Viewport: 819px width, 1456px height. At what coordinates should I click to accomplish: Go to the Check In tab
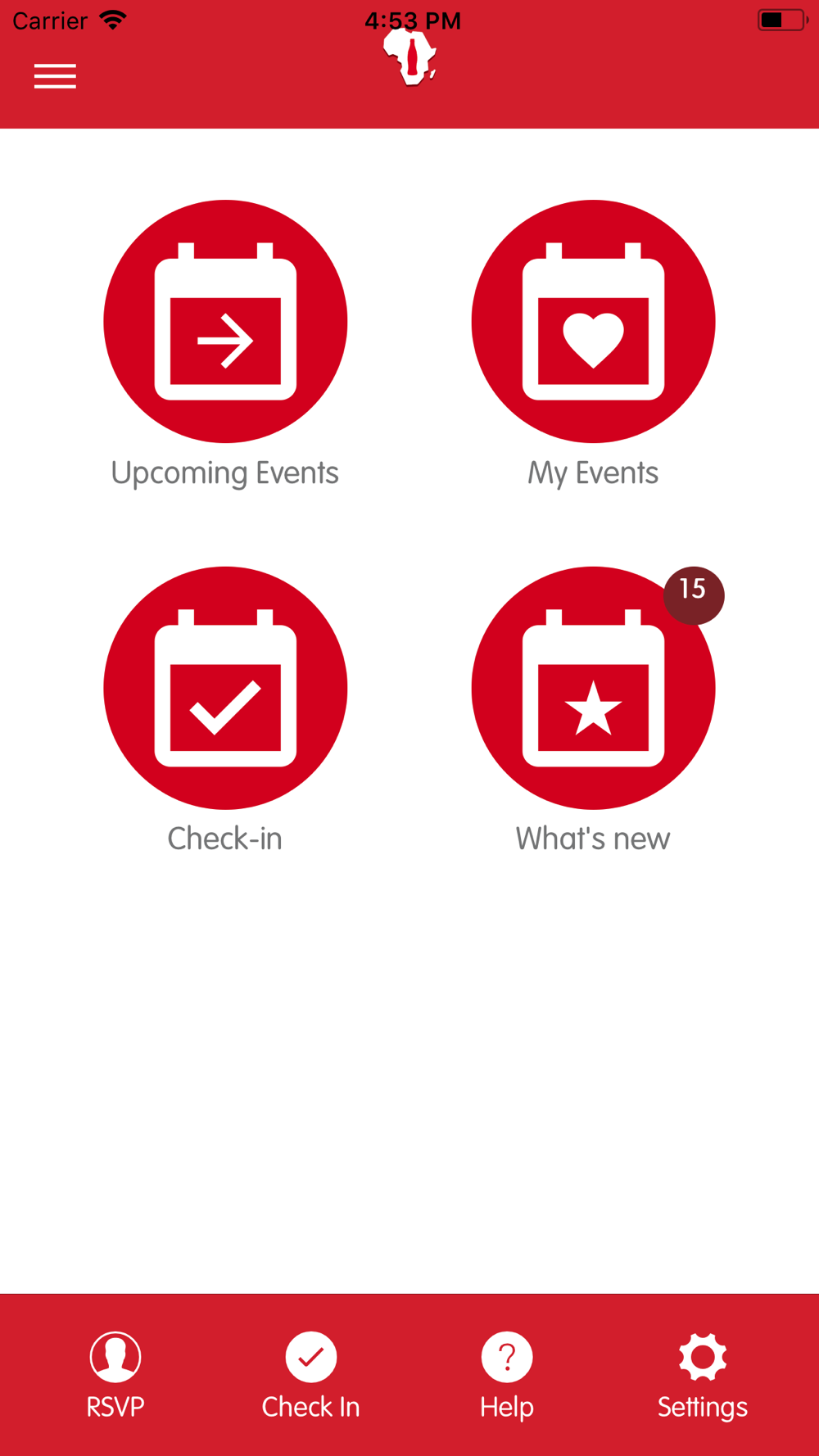(310, 1375)
